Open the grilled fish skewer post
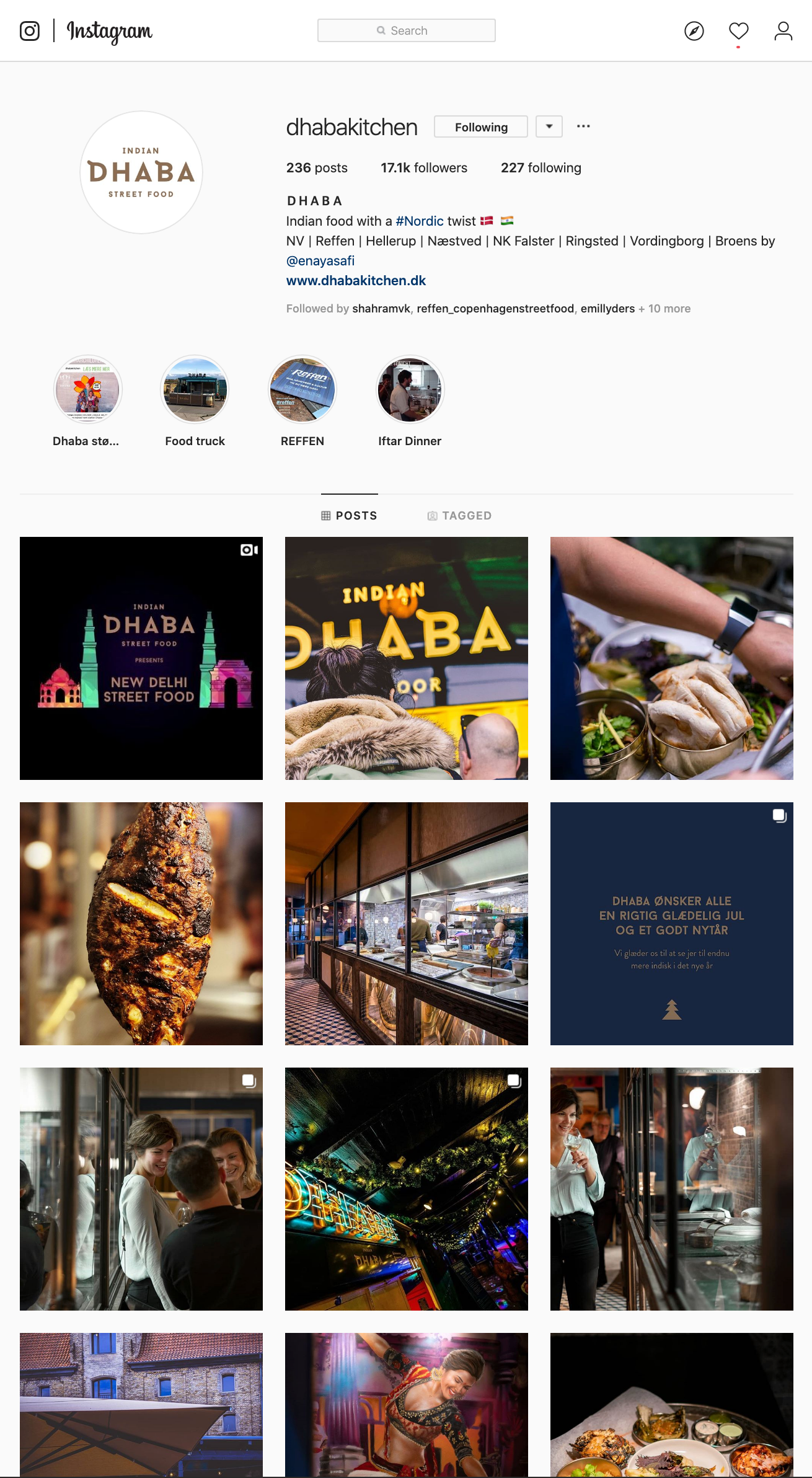The width and height of the screenshot is (812, 1478). pyautogui.click(x=141, y=924)
